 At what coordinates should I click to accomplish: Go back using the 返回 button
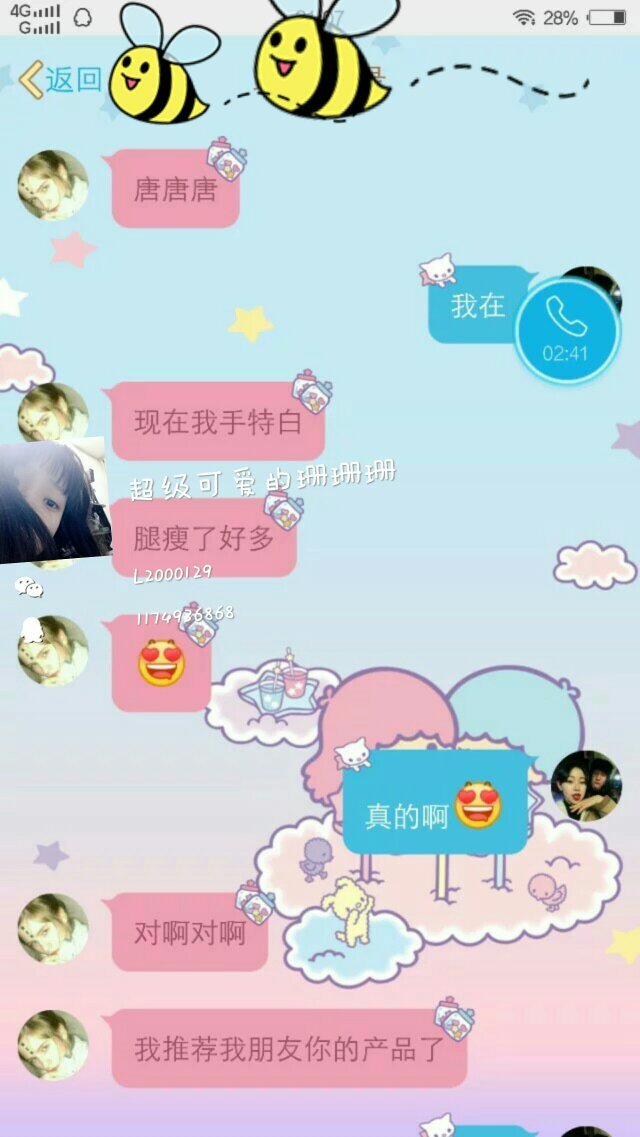coord(60,79)
